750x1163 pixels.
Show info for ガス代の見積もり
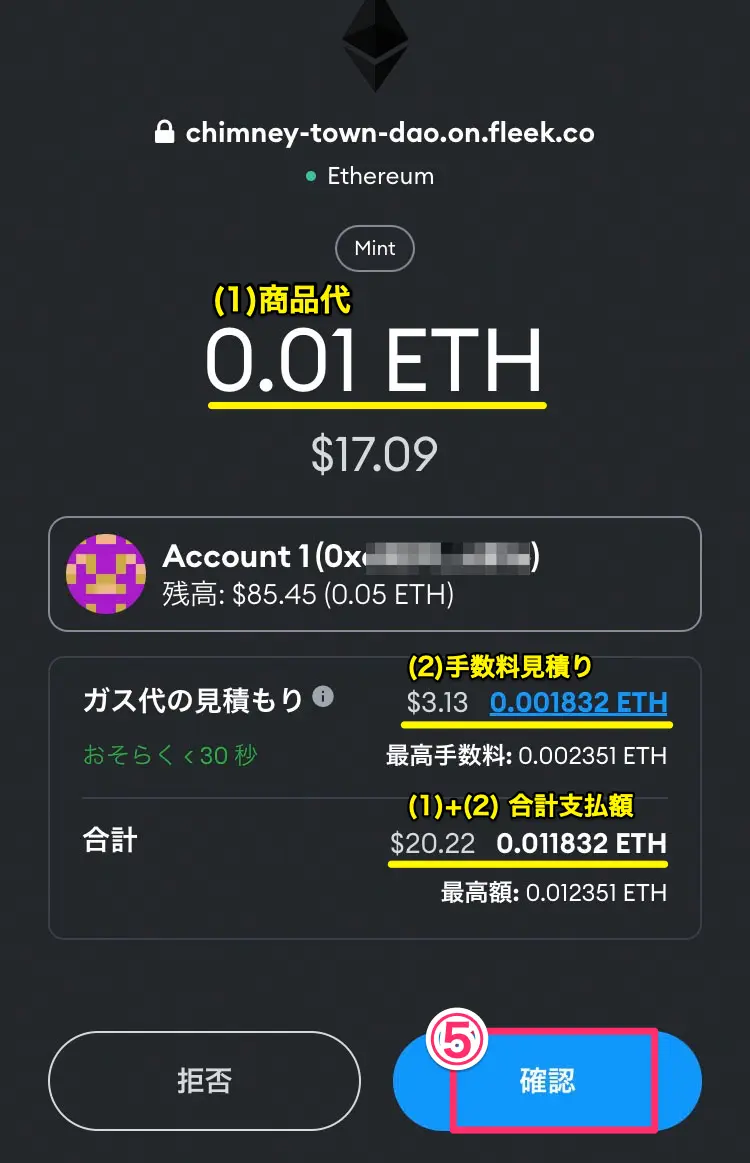tap(323, 697)
